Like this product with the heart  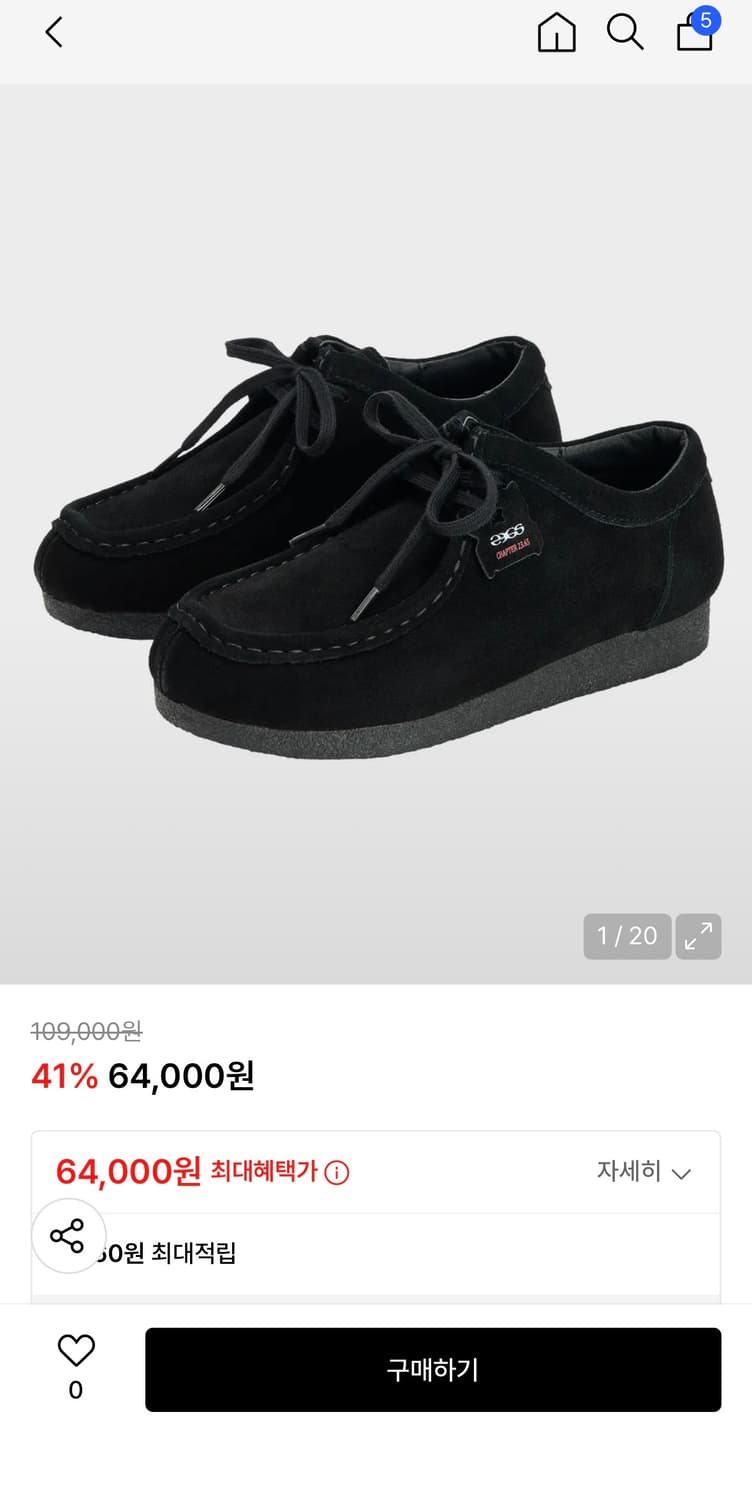pos(76,1351)
